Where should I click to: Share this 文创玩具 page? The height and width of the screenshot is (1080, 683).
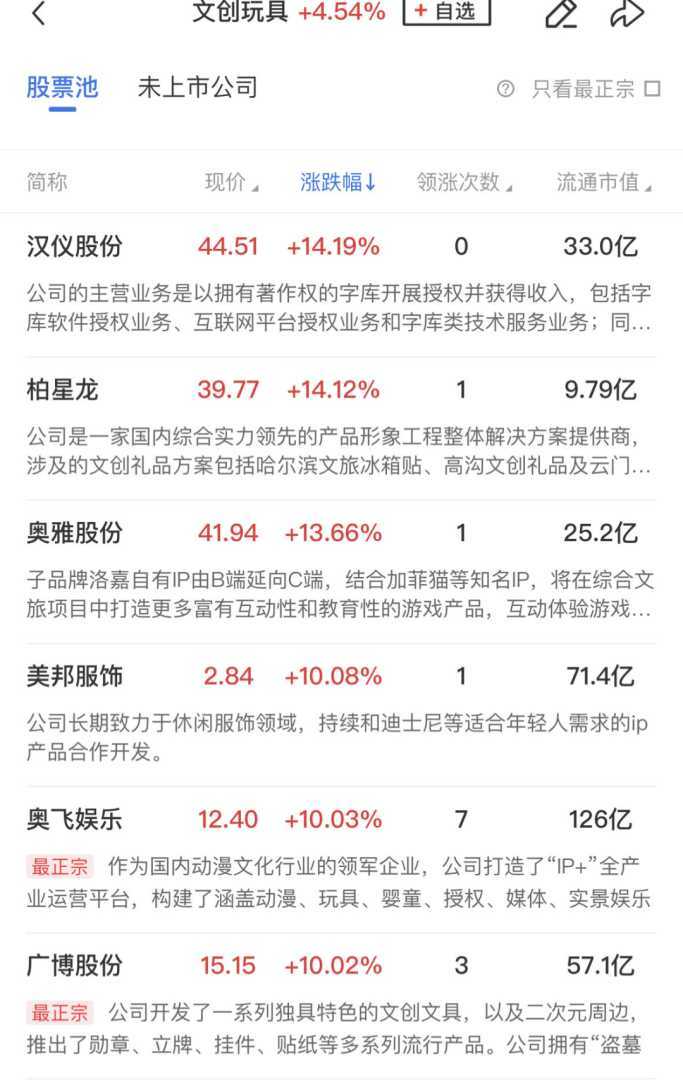coord(627,13)
